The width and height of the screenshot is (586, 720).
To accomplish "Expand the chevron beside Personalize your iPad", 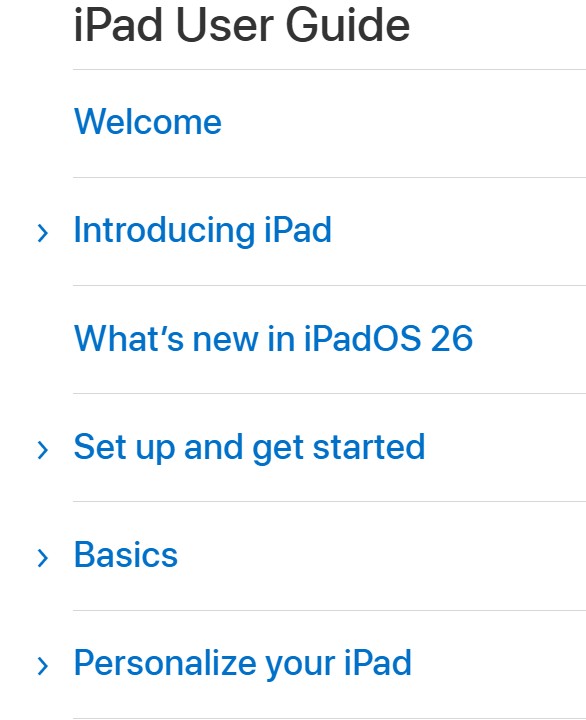I will 43,666.
